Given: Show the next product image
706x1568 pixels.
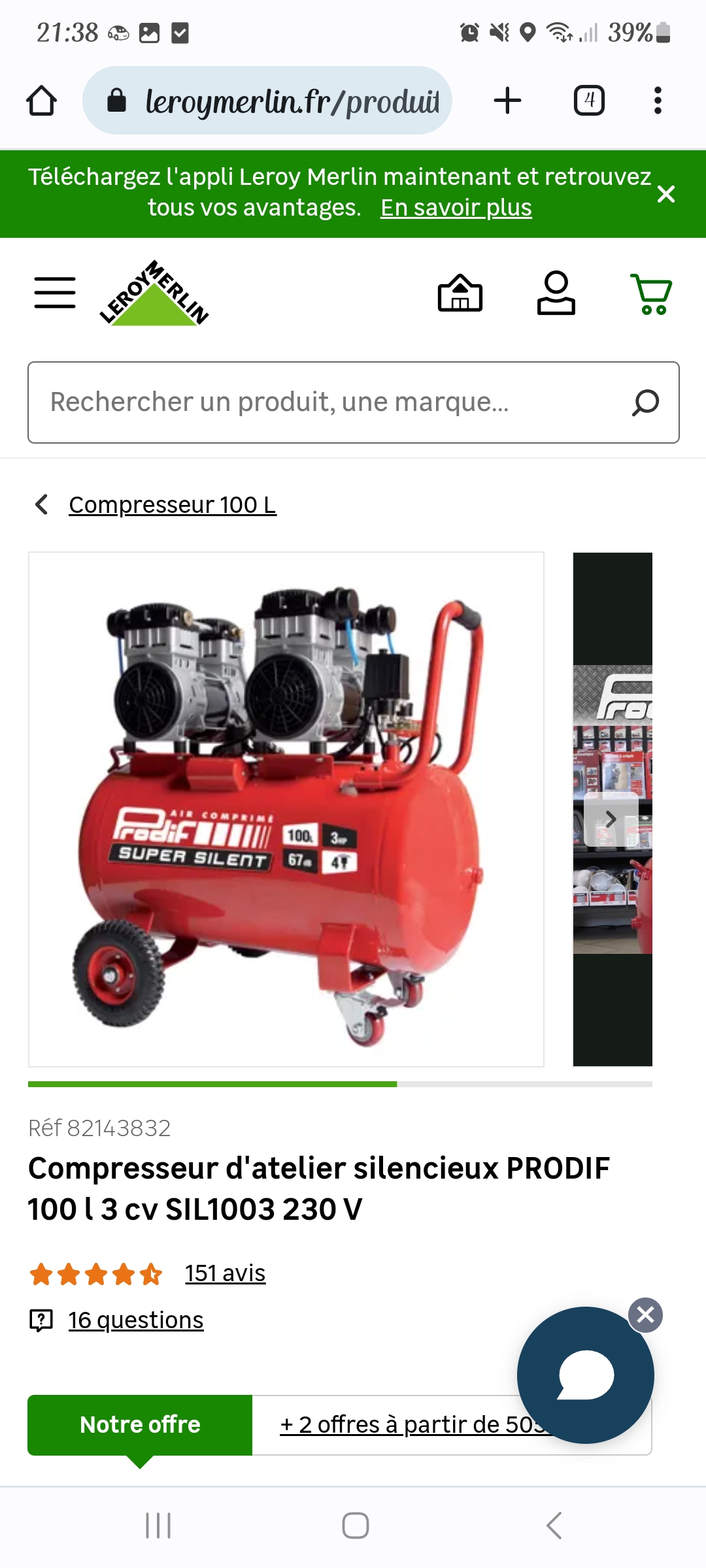Looking at the screenshot, I should click(x=611, y=819).
